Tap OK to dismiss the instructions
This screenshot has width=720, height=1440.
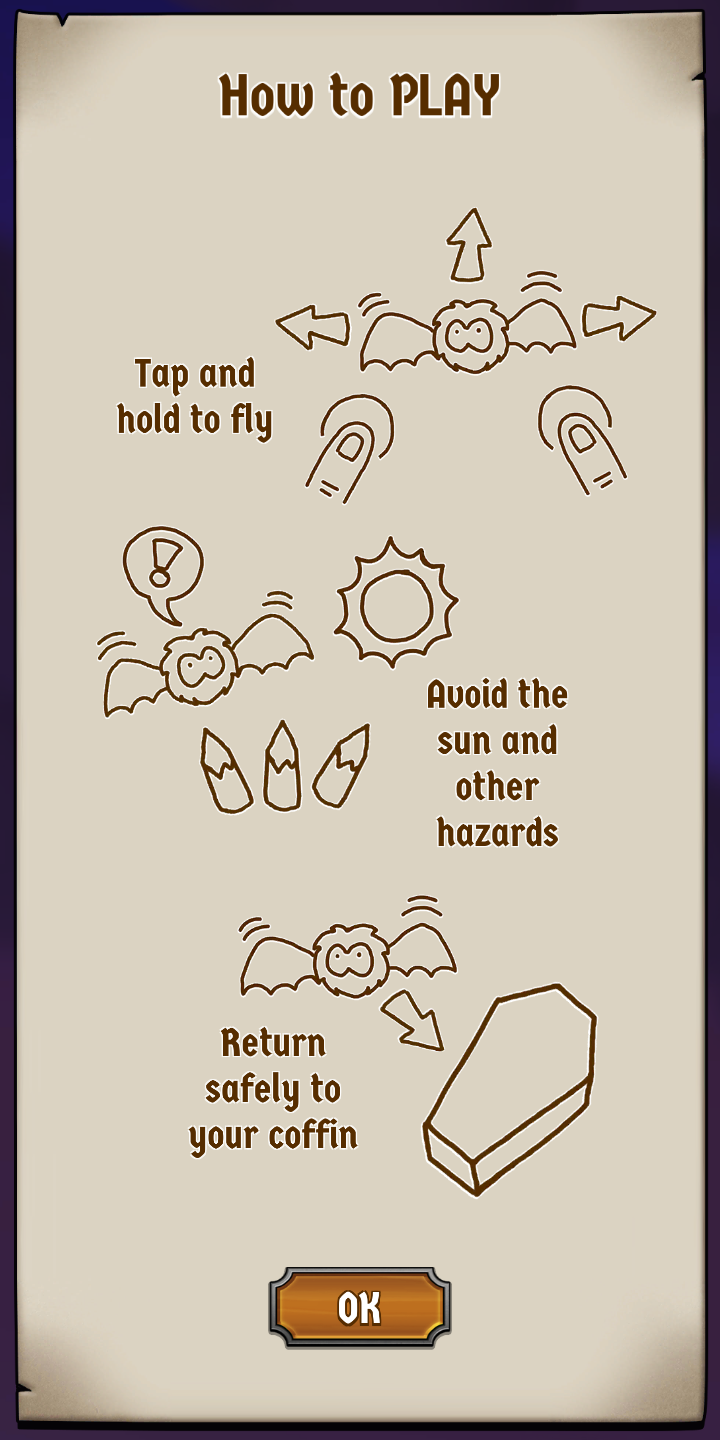point(359,1307)
